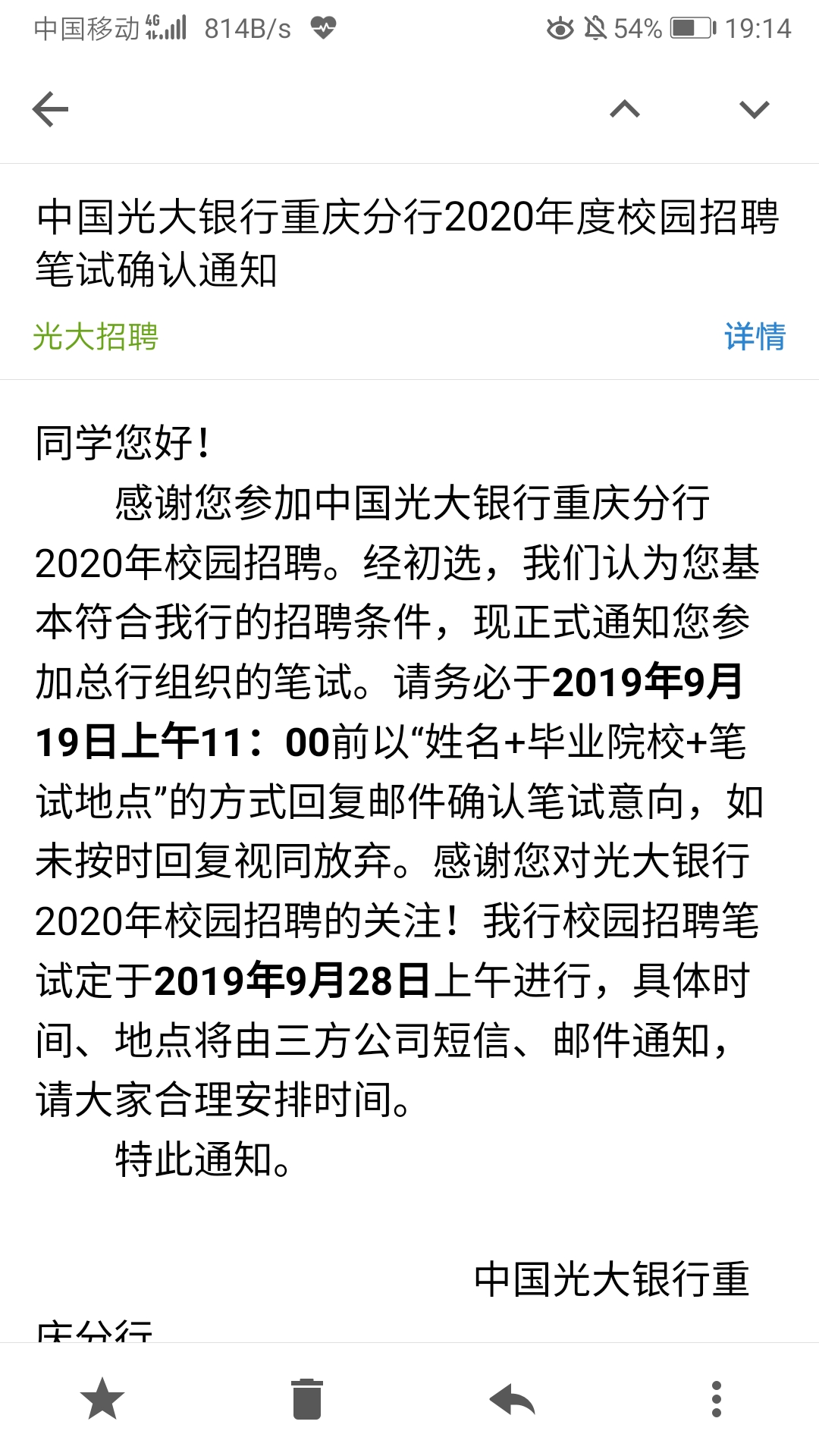The height and width of the screenshot is (1456, 819).
Task: Go back to the inbox list
Action: point(51,109)
